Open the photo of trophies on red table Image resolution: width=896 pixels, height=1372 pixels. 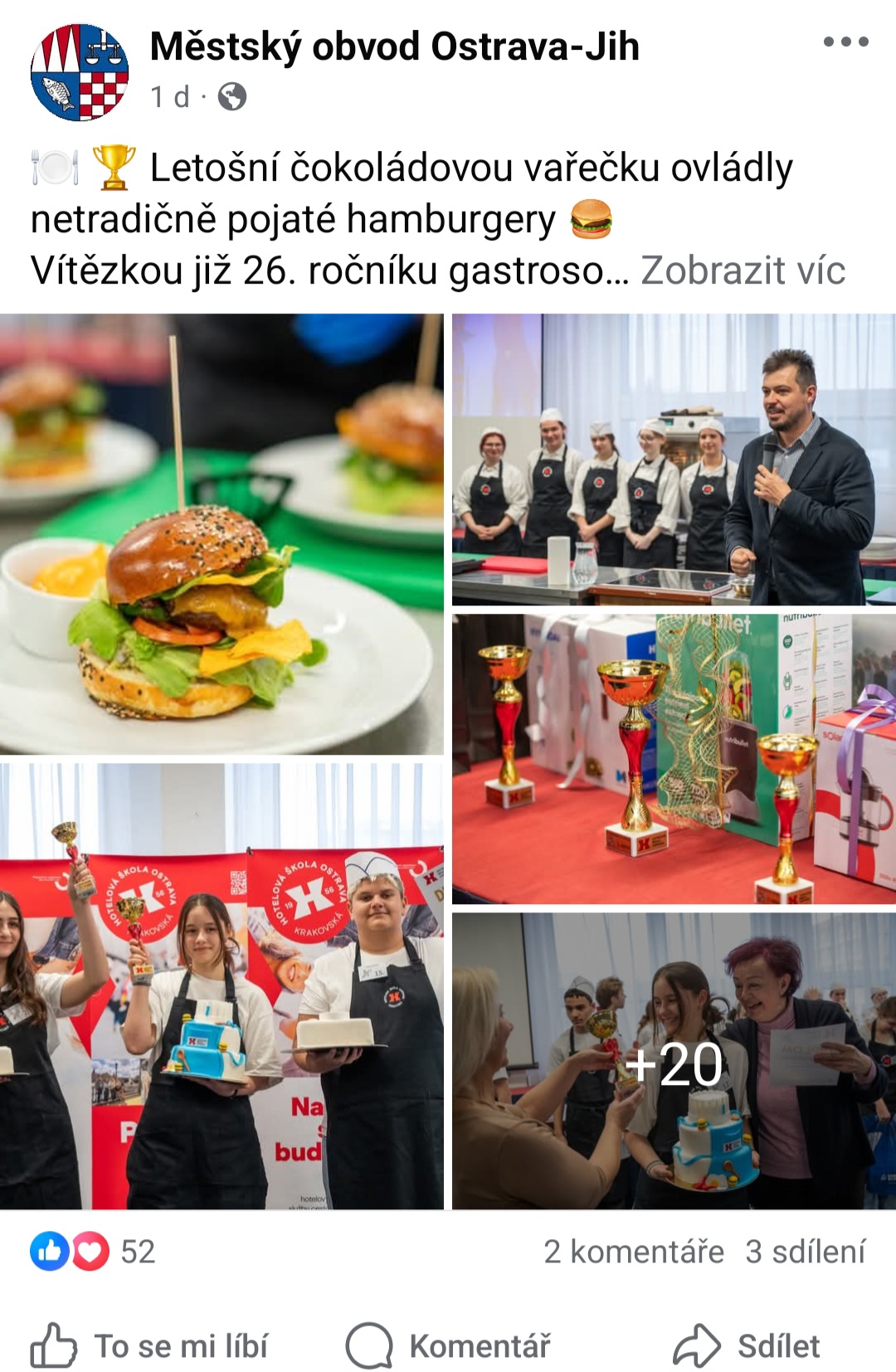tap(674, 759)
